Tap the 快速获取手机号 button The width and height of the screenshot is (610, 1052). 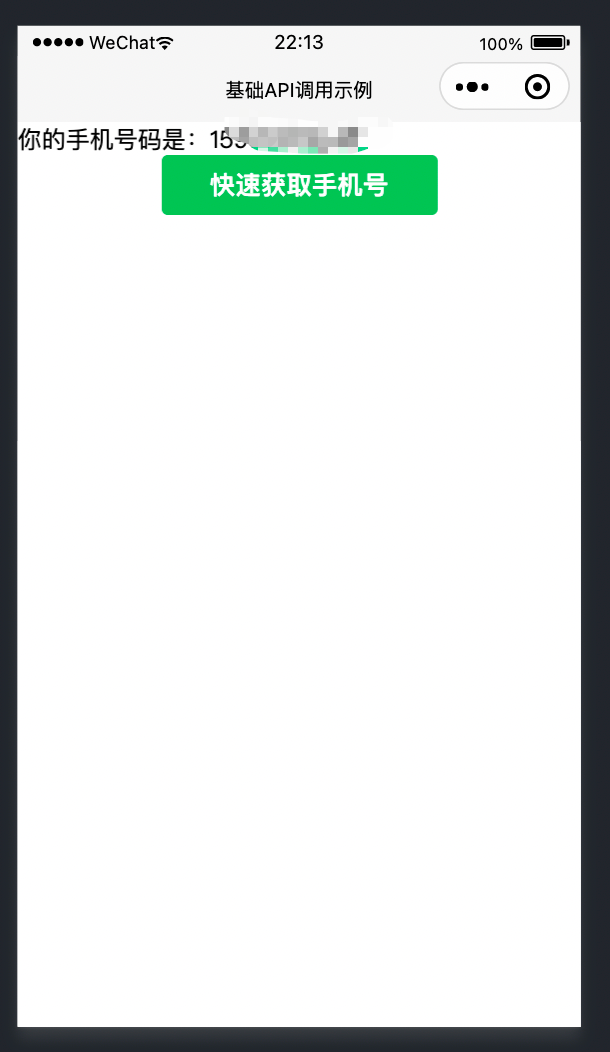click(299, 185)
